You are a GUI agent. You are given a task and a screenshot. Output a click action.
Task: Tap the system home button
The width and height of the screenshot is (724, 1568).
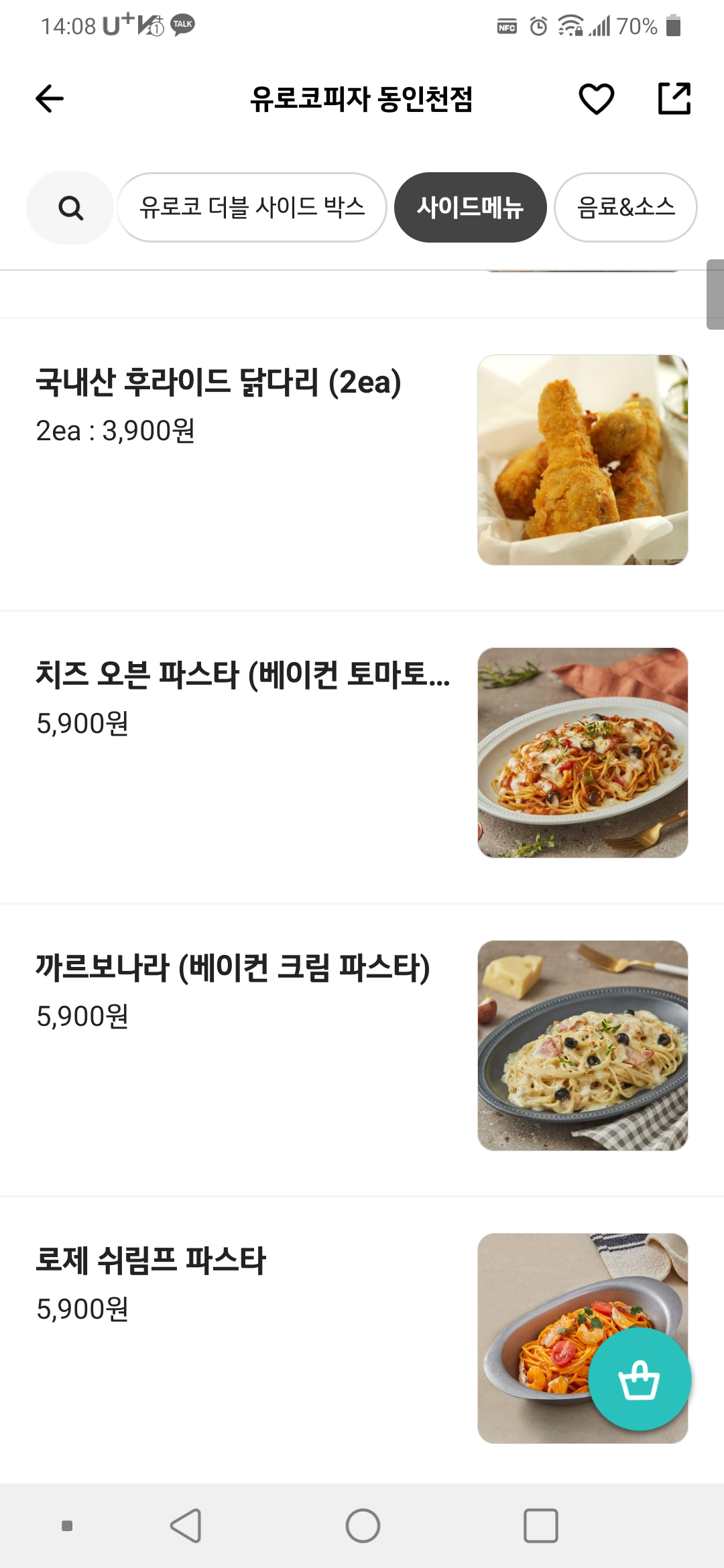tap(363, 1526)
